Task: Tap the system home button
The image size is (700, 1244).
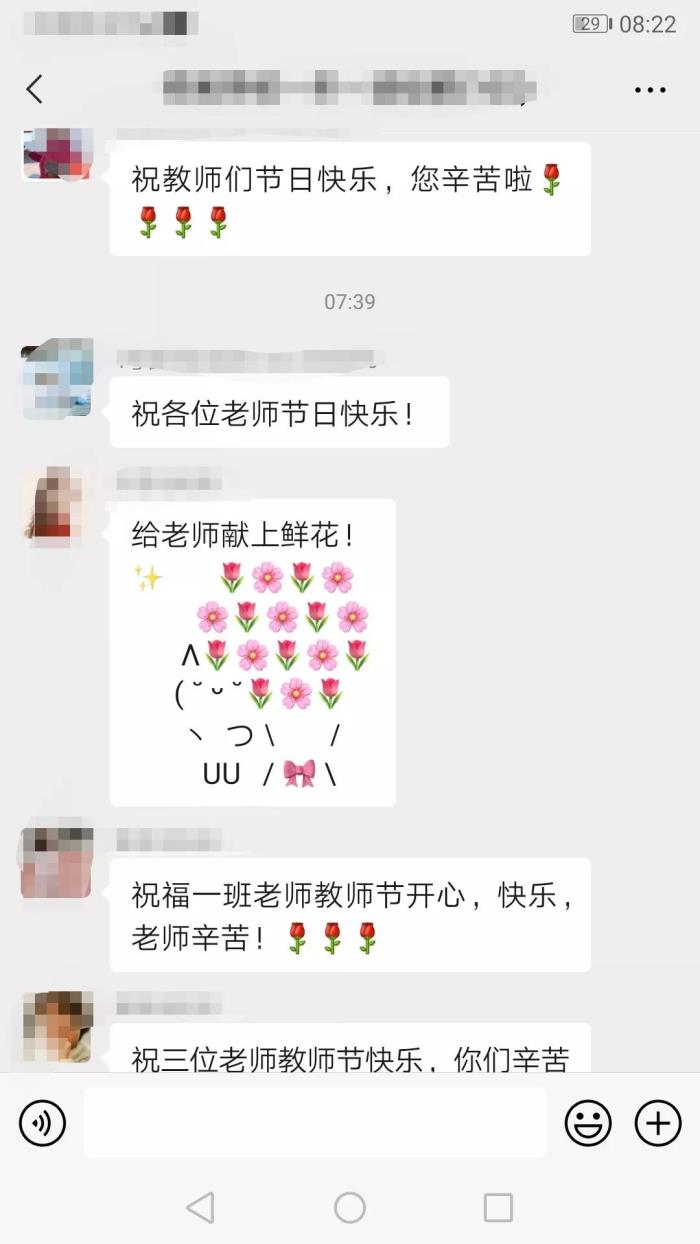Action: pyautogui.click(x=350, y=1207)
